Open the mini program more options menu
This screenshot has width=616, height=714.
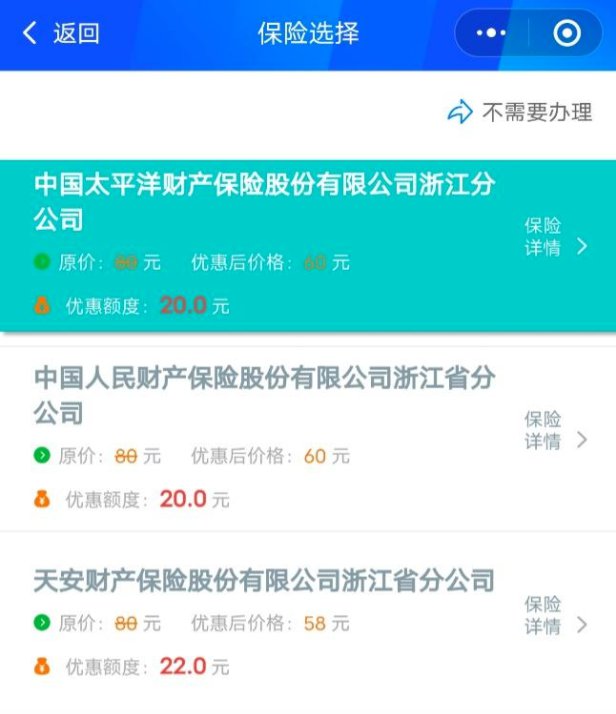tap(491, 34)
